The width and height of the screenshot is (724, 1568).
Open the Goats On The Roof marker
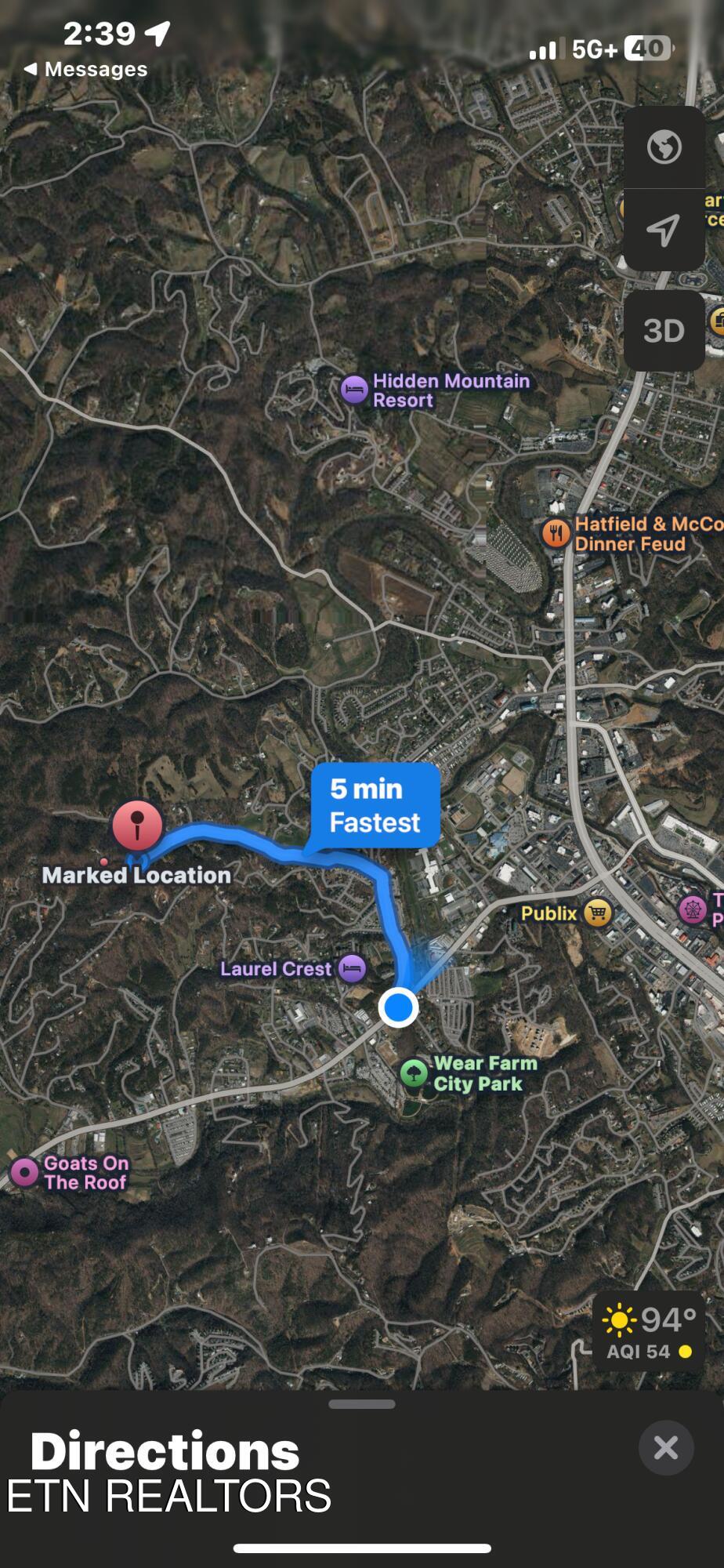pos(25,1173)
